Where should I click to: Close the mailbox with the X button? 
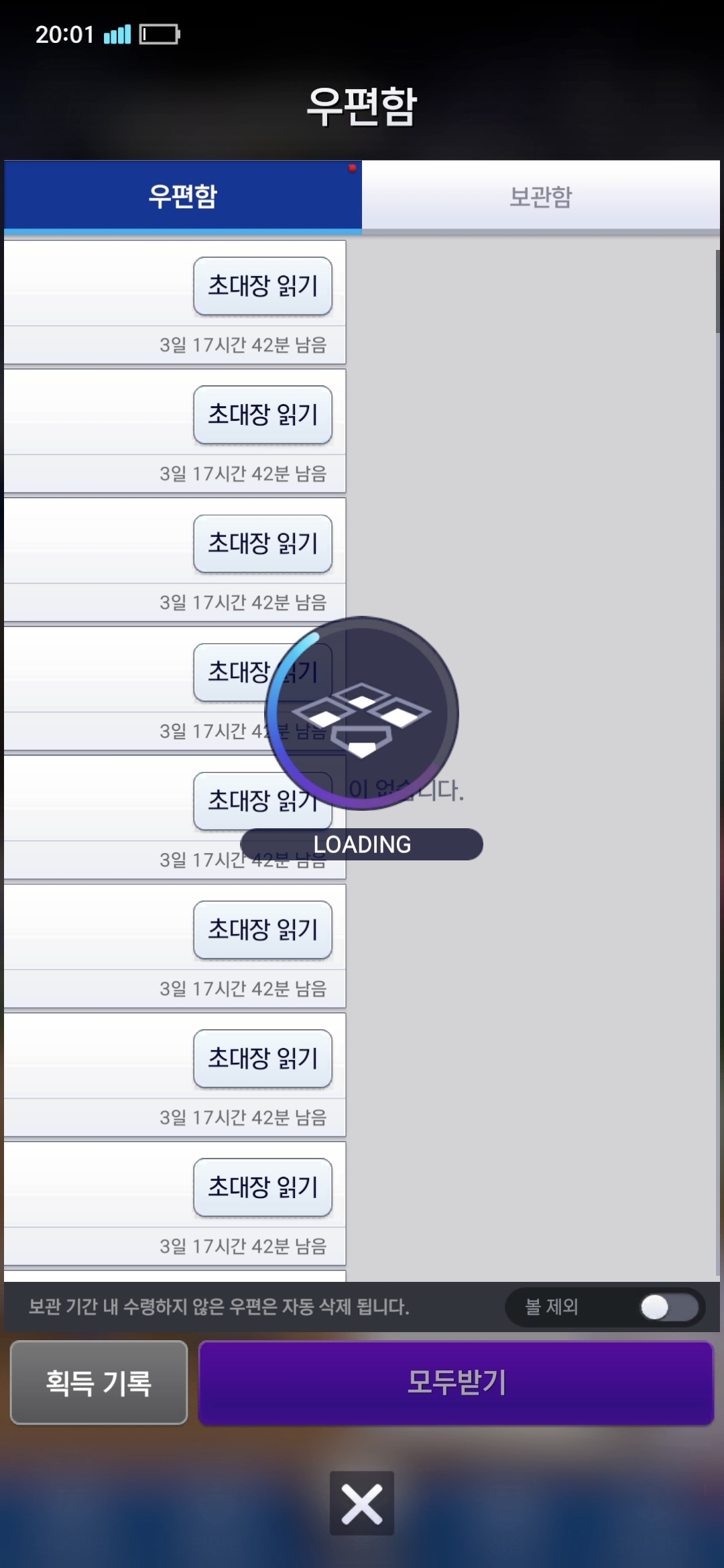click(362, 1504)
